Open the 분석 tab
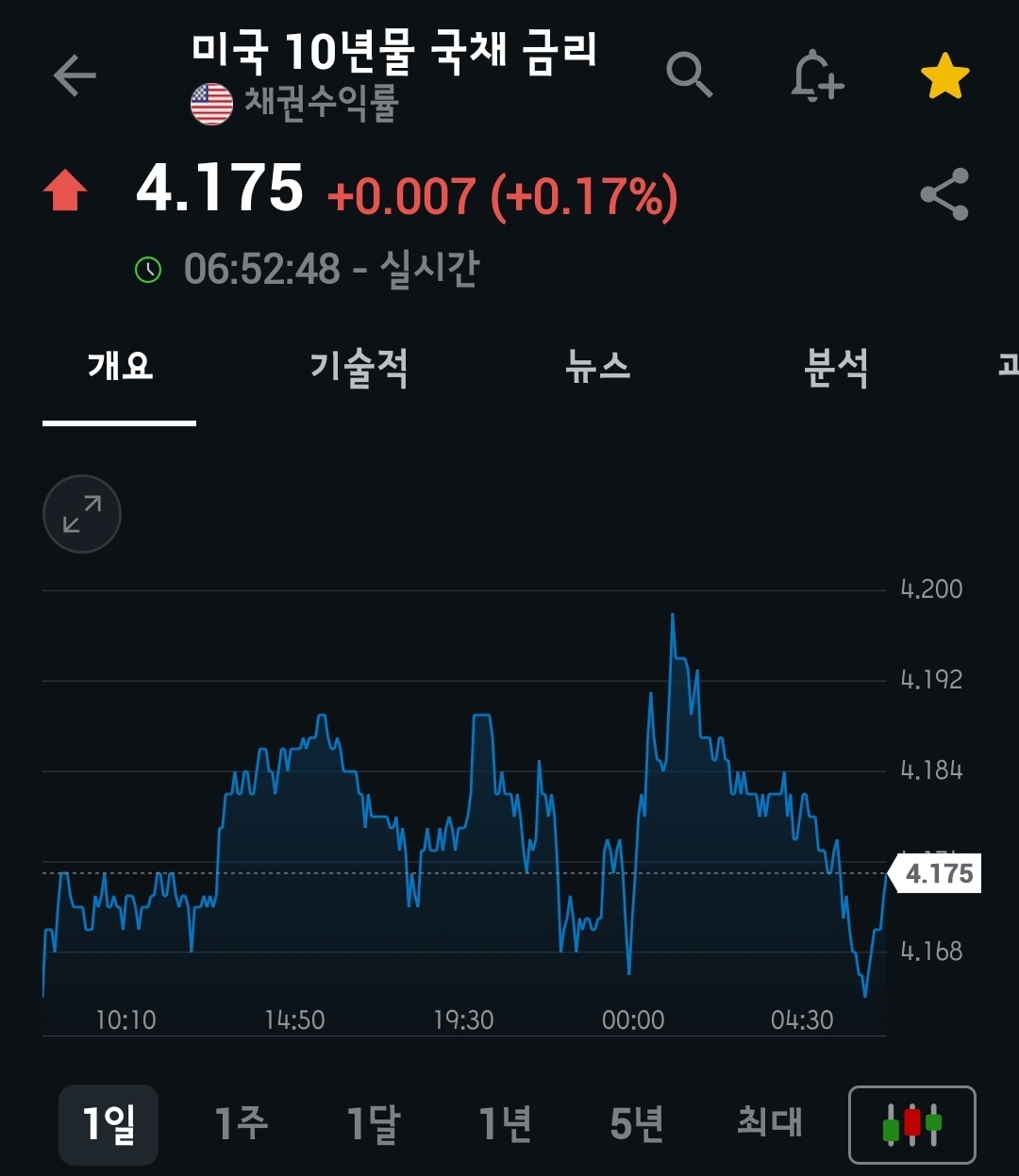Screen dimensions: 1019x1176 pyautogui.click(x=836, y=366)
